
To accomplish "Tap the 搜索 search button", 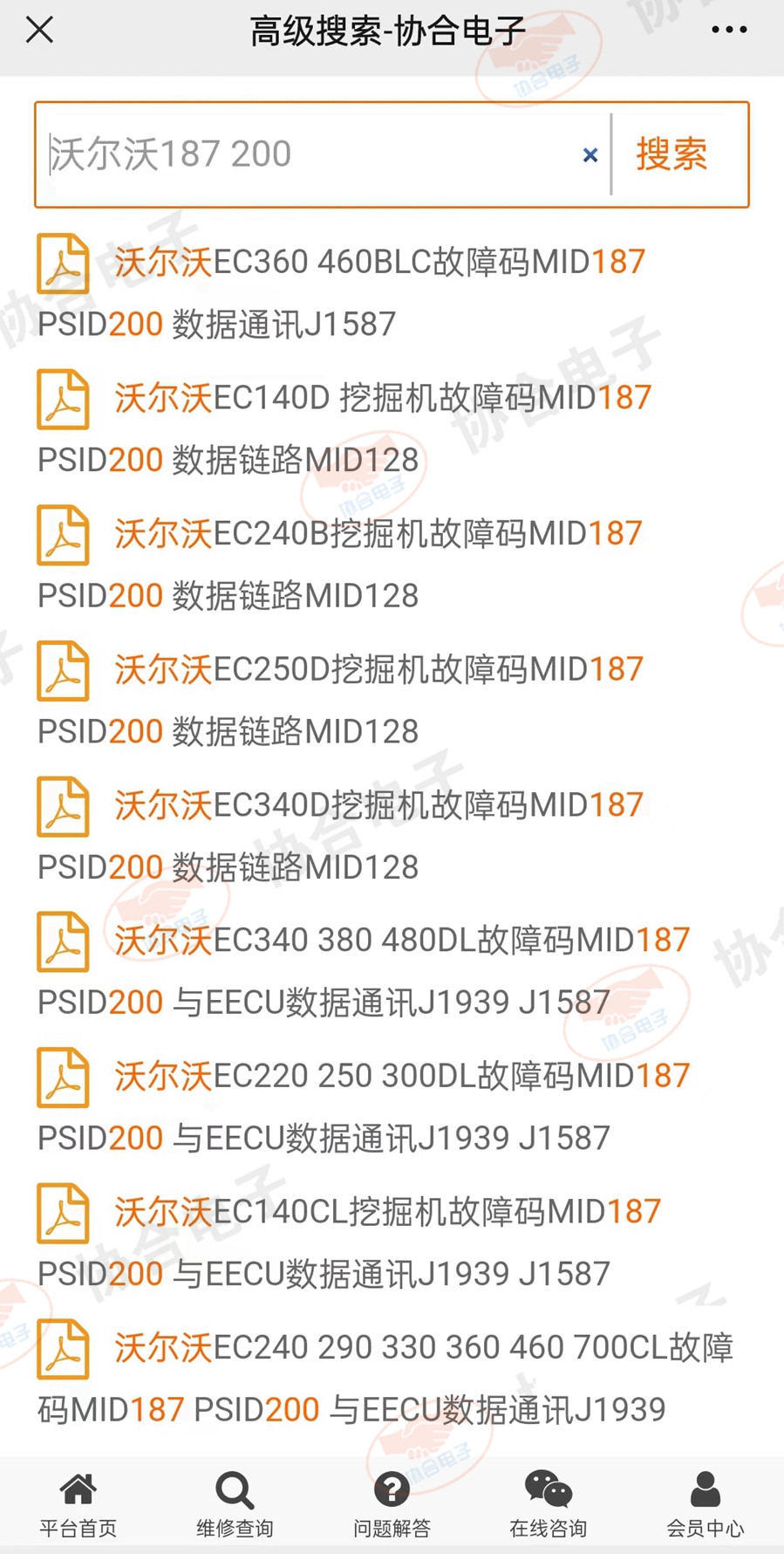I will point(672,154).
